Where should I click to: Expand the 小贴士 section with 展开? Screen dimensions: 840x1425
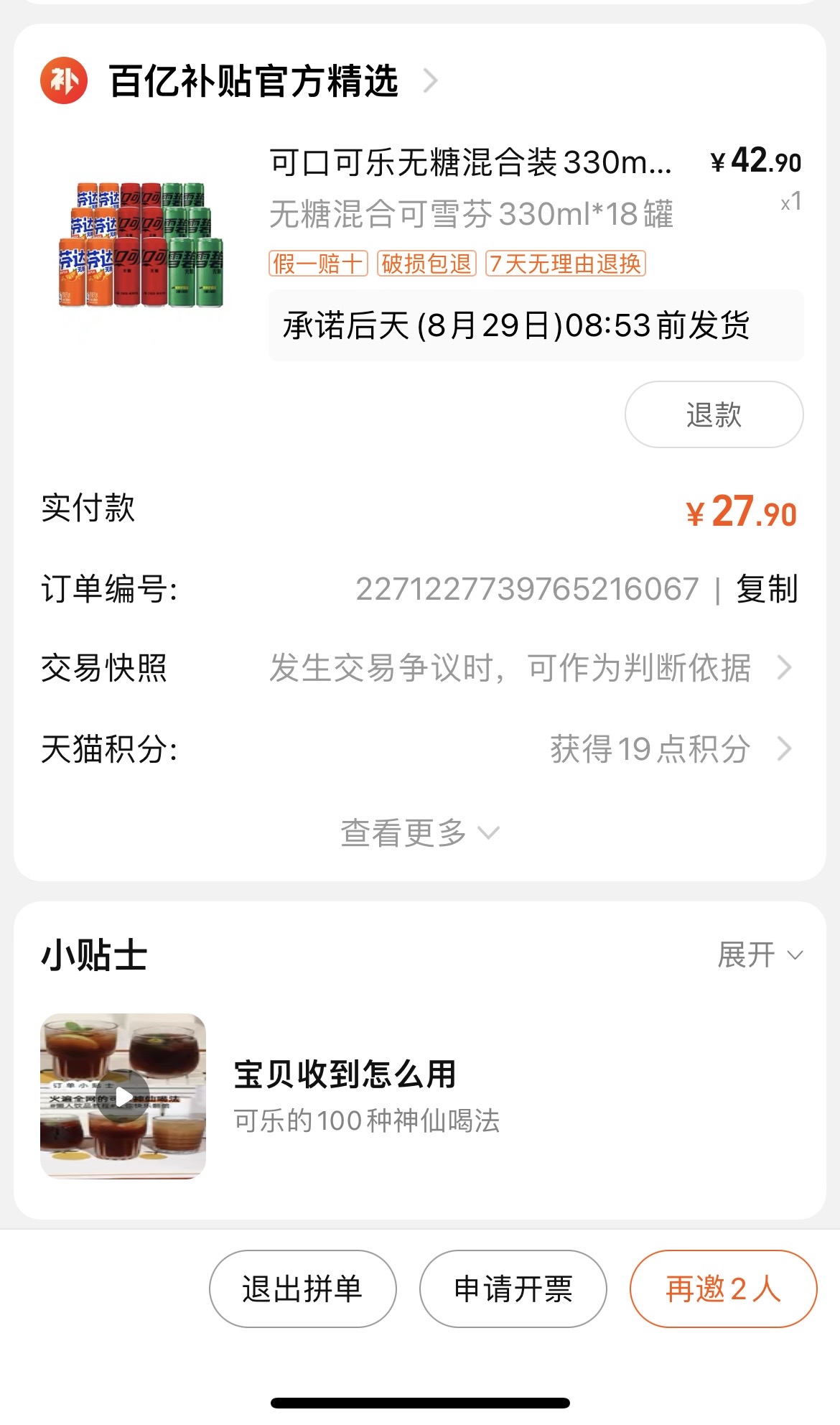760,955
